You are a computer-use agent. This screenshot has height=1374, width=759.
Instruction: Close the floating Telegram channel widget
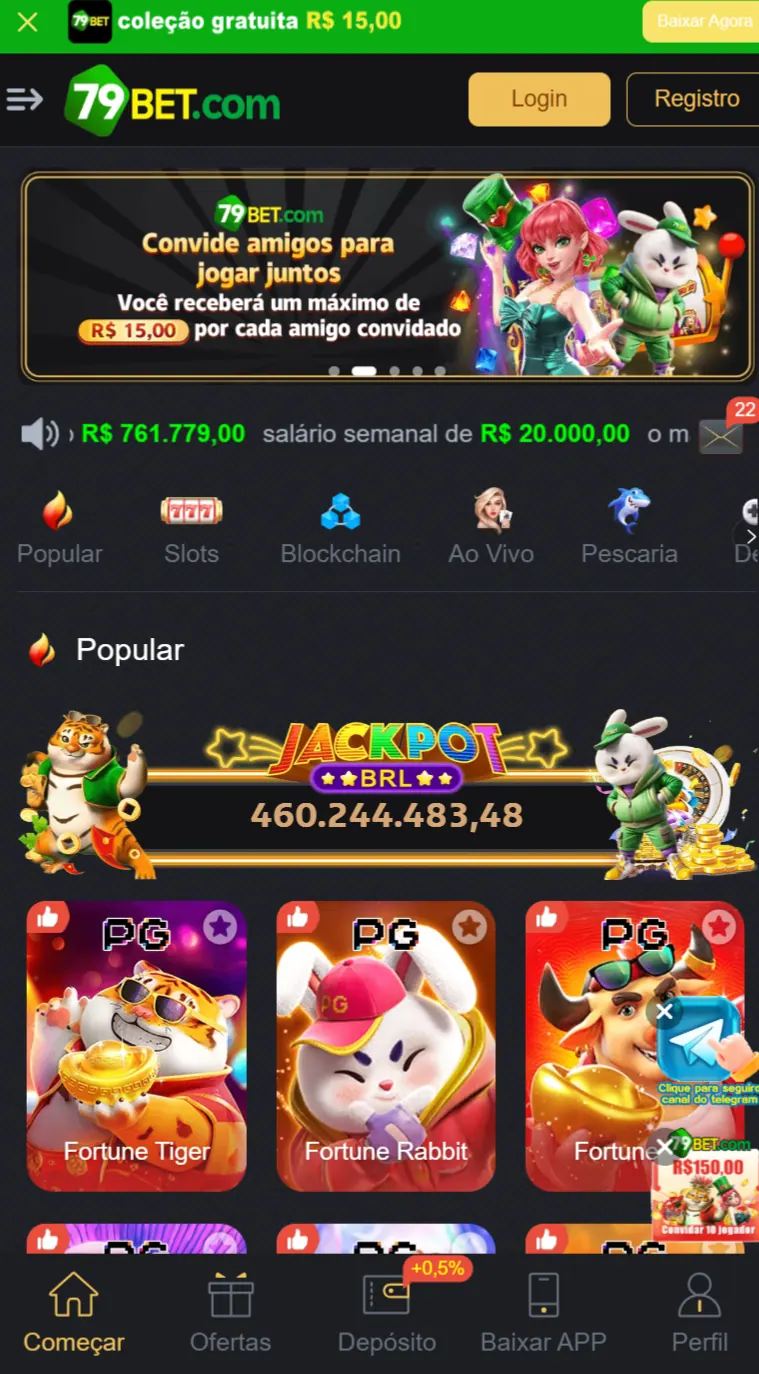(x=664, y=1012)
